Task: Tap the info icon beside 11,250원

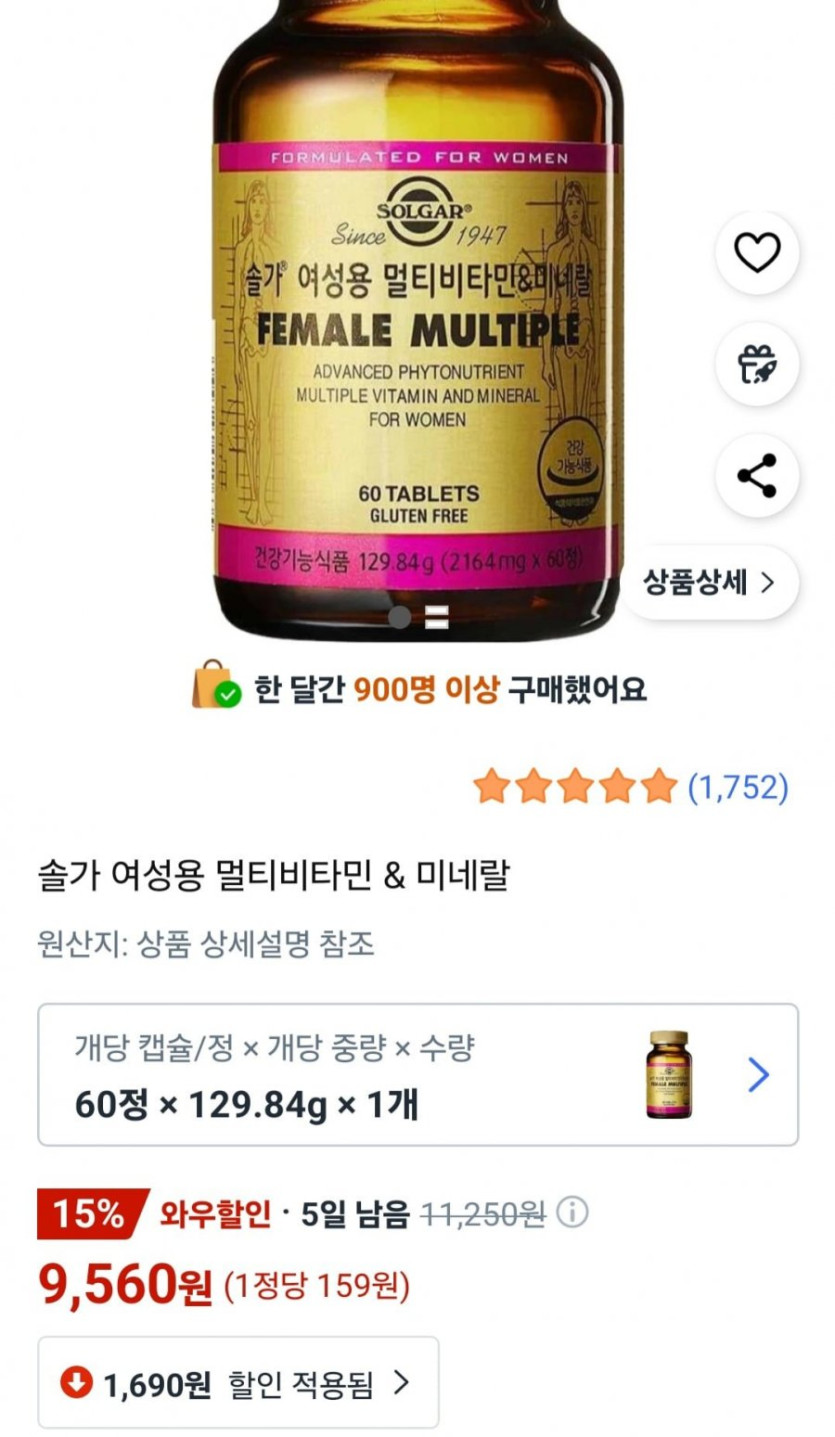Action: 572,1214
